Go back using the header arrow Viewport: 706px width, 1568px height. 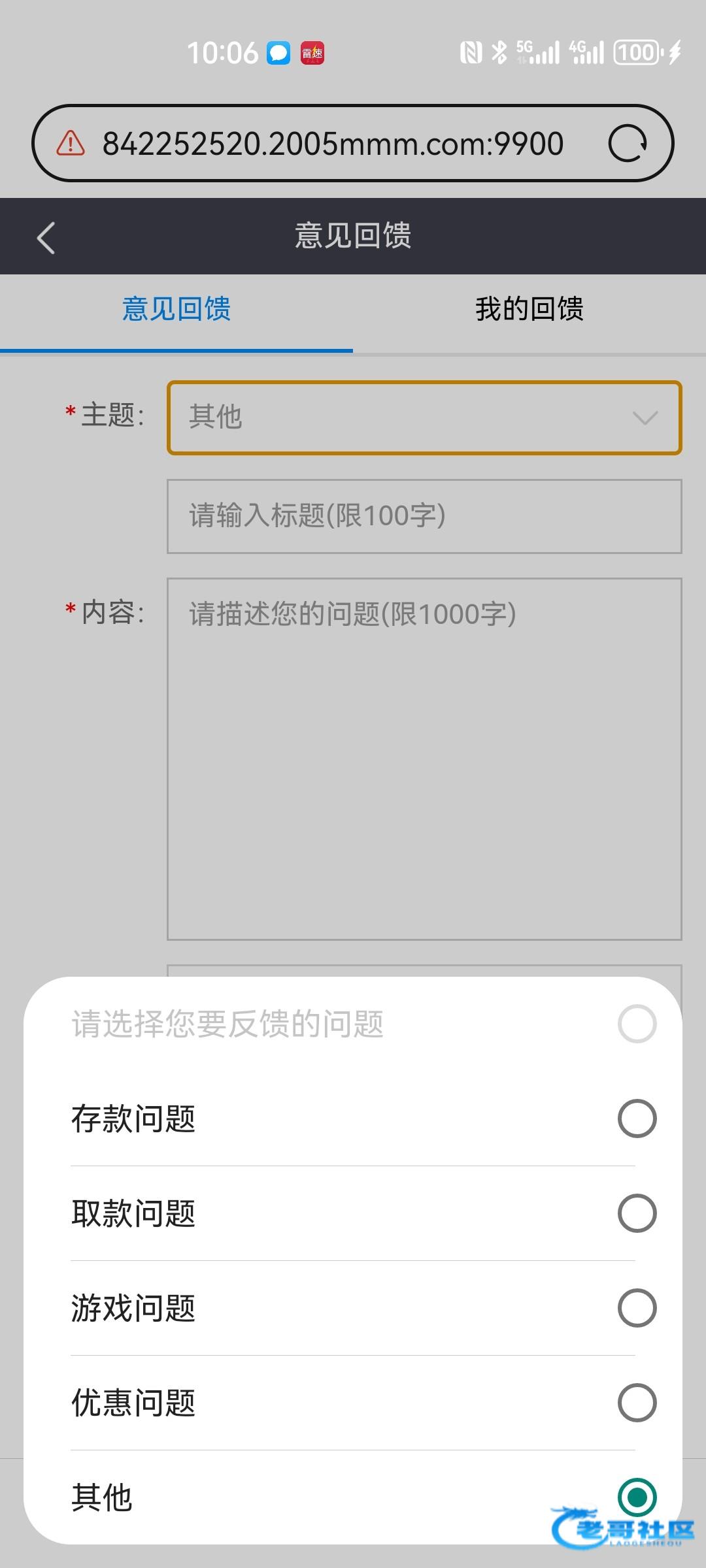tap(46, 237)
